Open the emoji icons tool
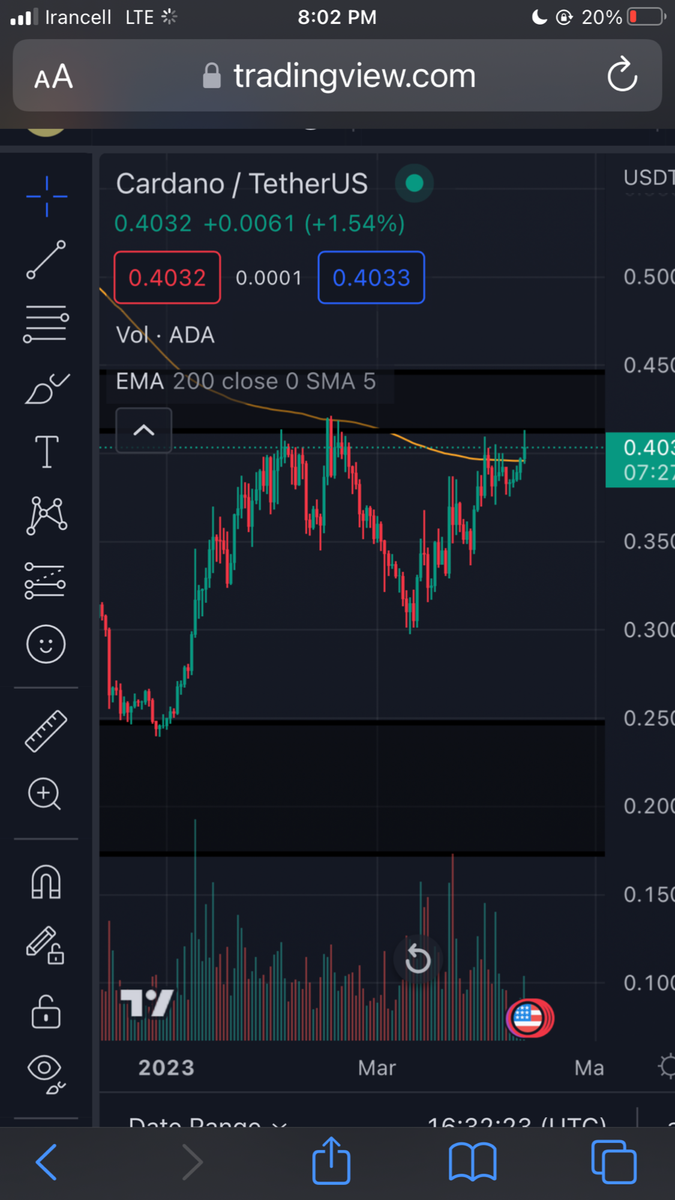 pyautogui.click(x=46, y=643)
